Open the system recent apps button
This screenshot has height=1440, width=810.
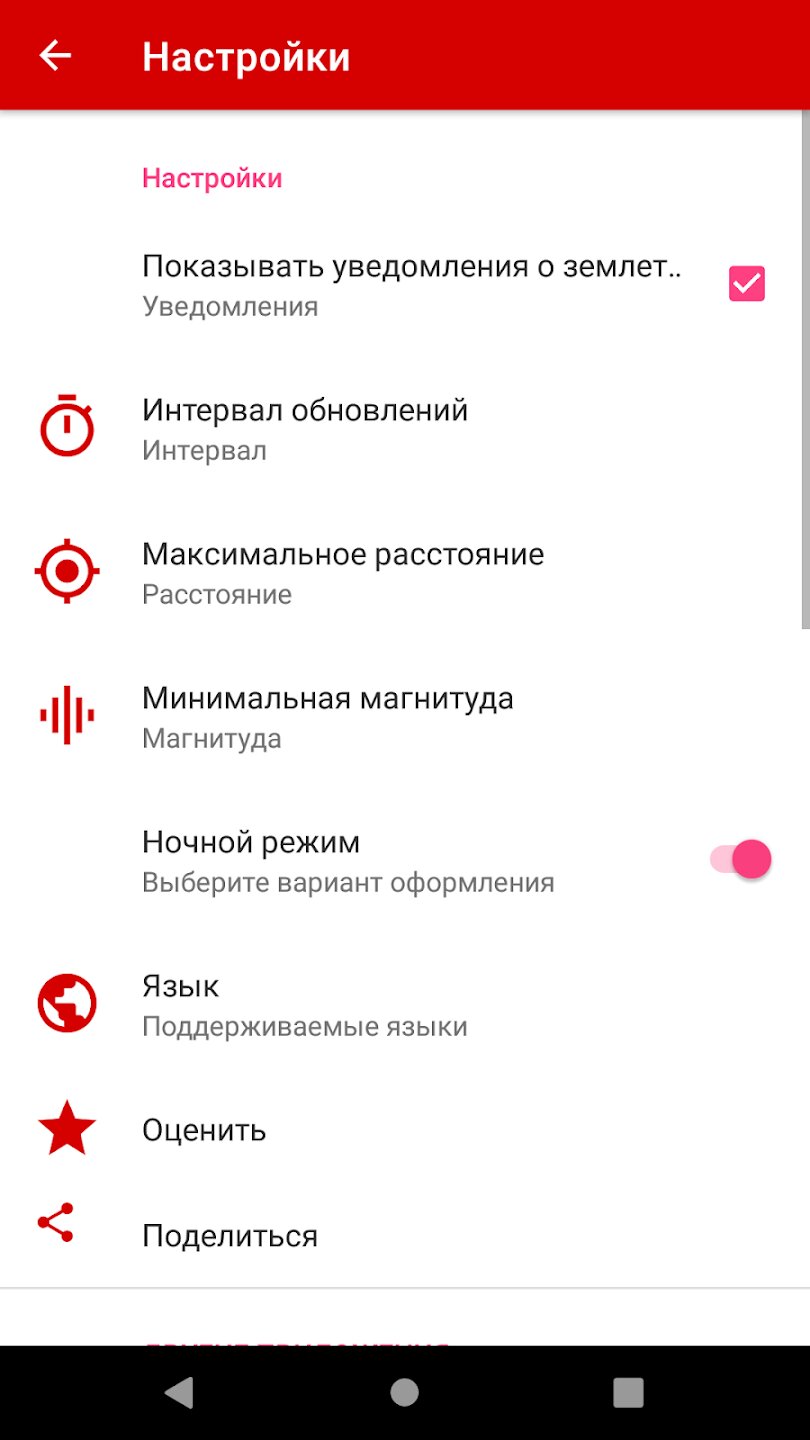click(628, 1392)
